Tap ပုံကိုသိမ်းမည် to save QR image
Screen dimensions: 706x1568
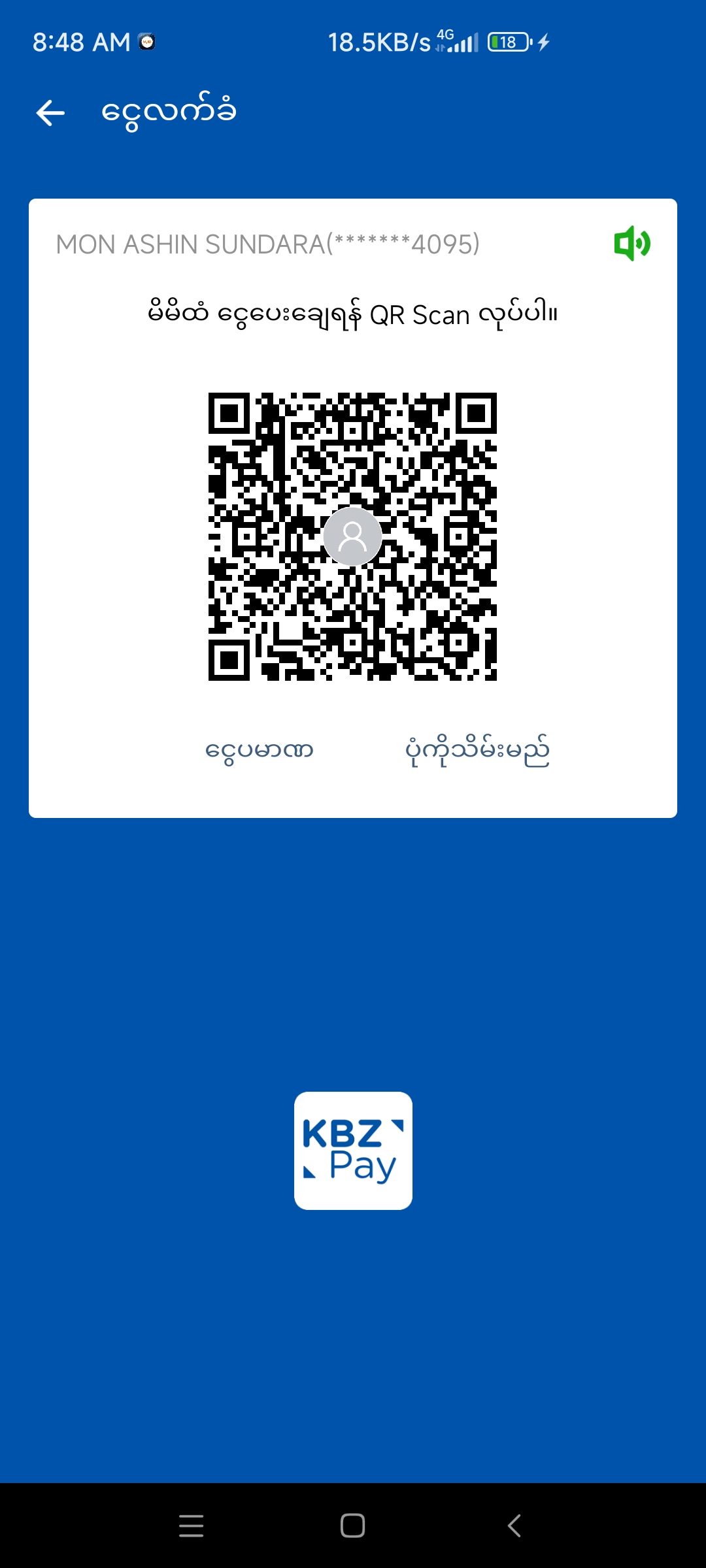(x=477, y=750)
